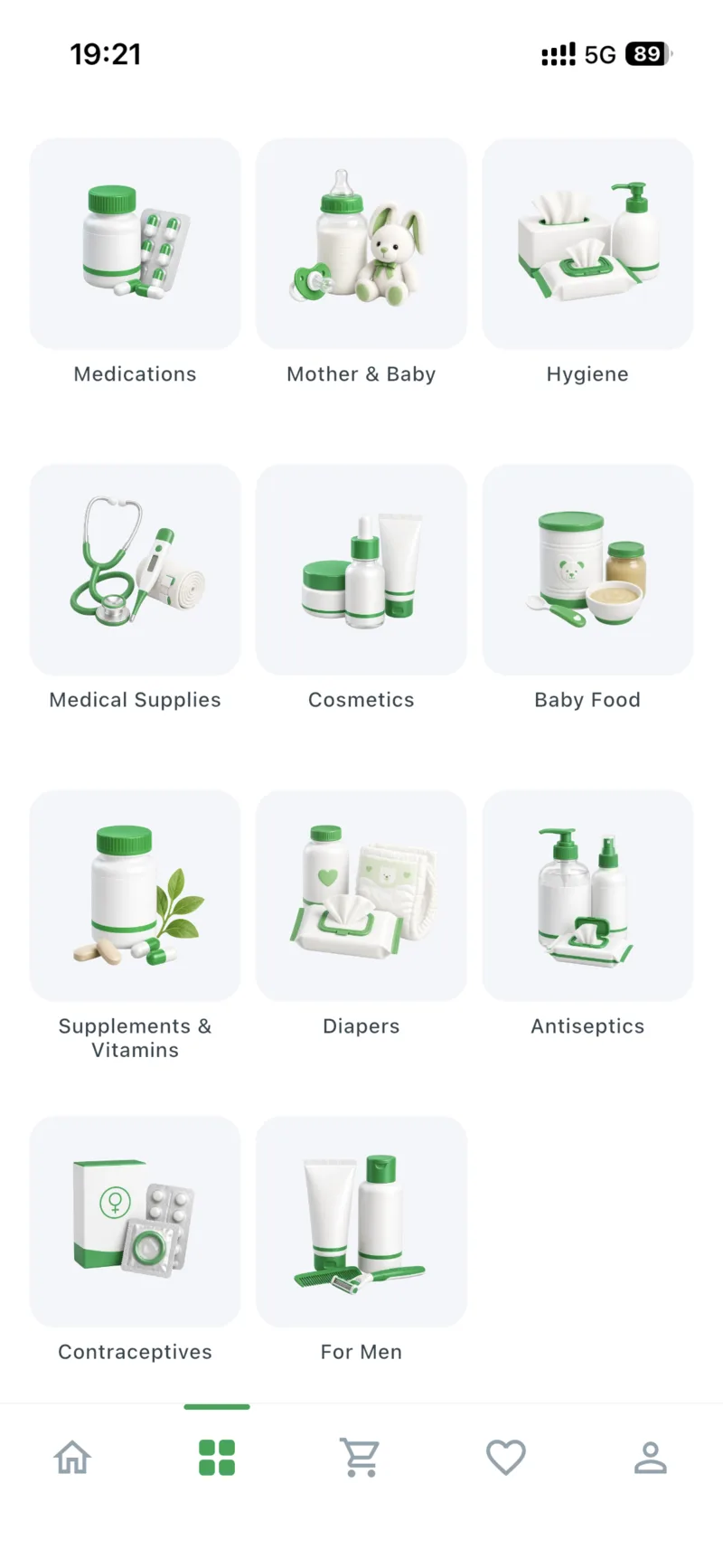This screenshot has height=1568, width=723.
Task: Open the profile tab
Action: [x=650, y=1457]
